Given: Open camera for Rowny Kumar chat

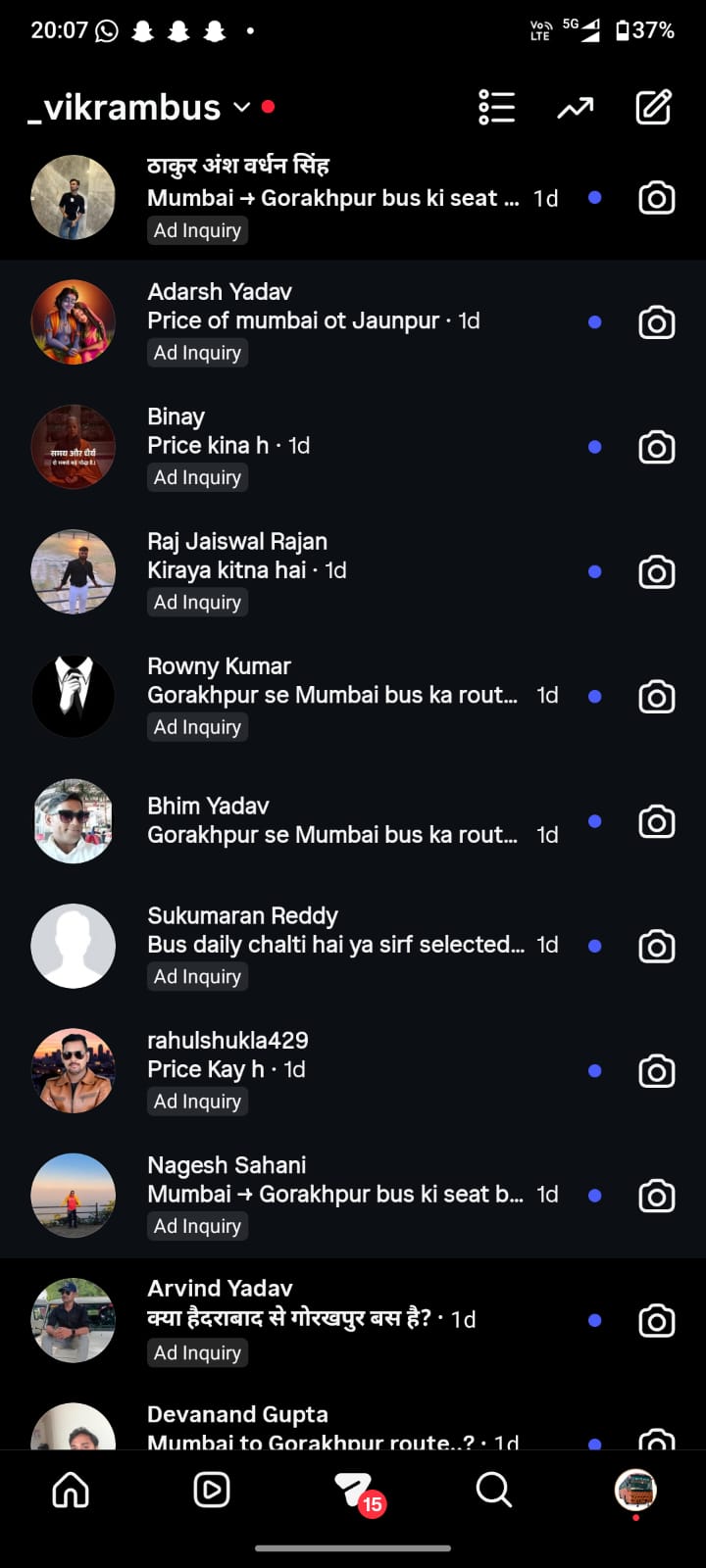Looking at the screenshot, I should 657,696.
